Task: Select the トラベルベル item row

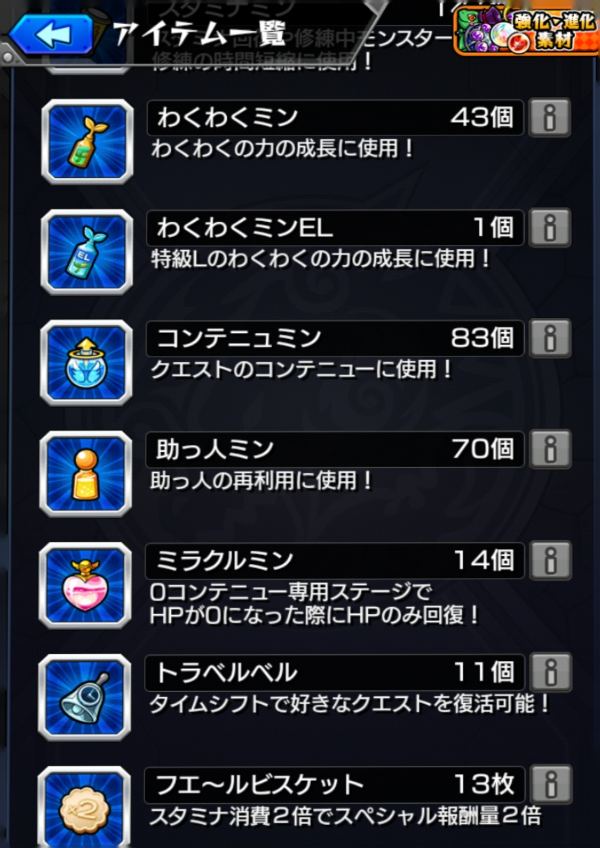Action: (x=300, y=687)
